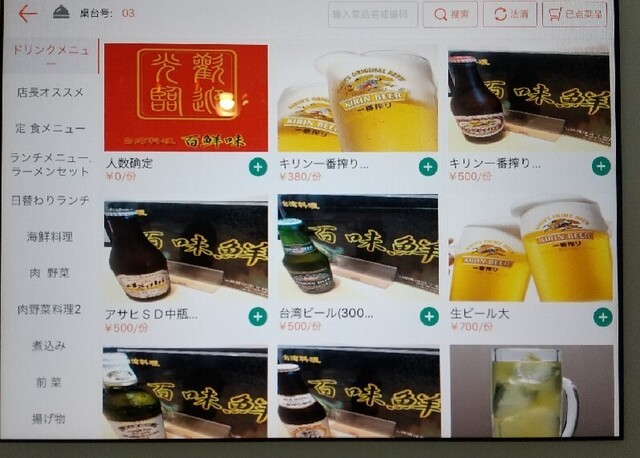The height and width of the screenshot is (458, 640).
Task: Tap the 搜索 search button
Action: click(449, 14)
